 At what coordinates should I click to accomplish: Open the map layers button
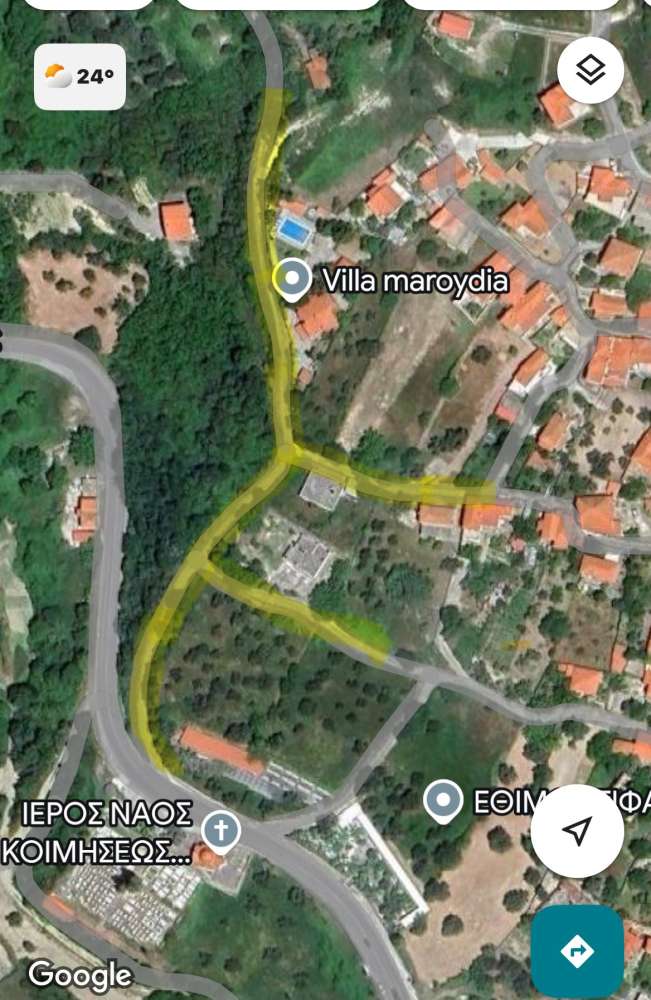click(x=590, y=70)
